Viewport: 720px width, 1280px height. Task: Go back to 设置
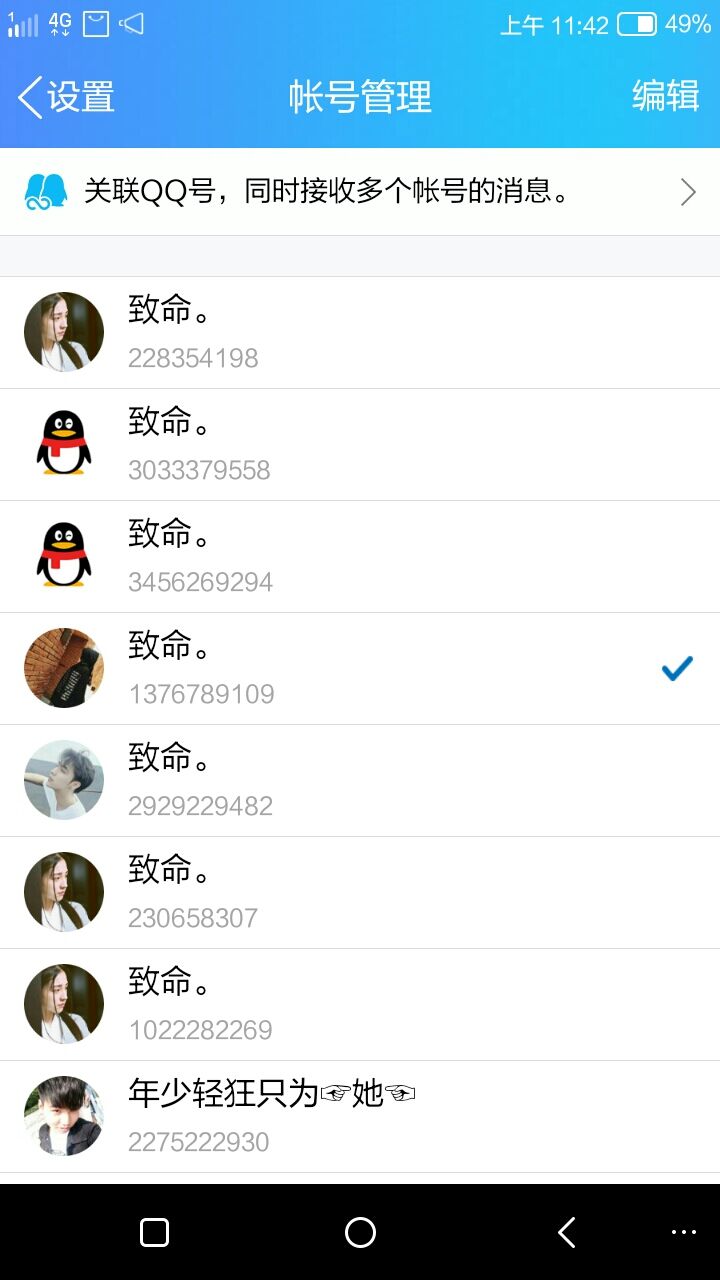[66, 97]
